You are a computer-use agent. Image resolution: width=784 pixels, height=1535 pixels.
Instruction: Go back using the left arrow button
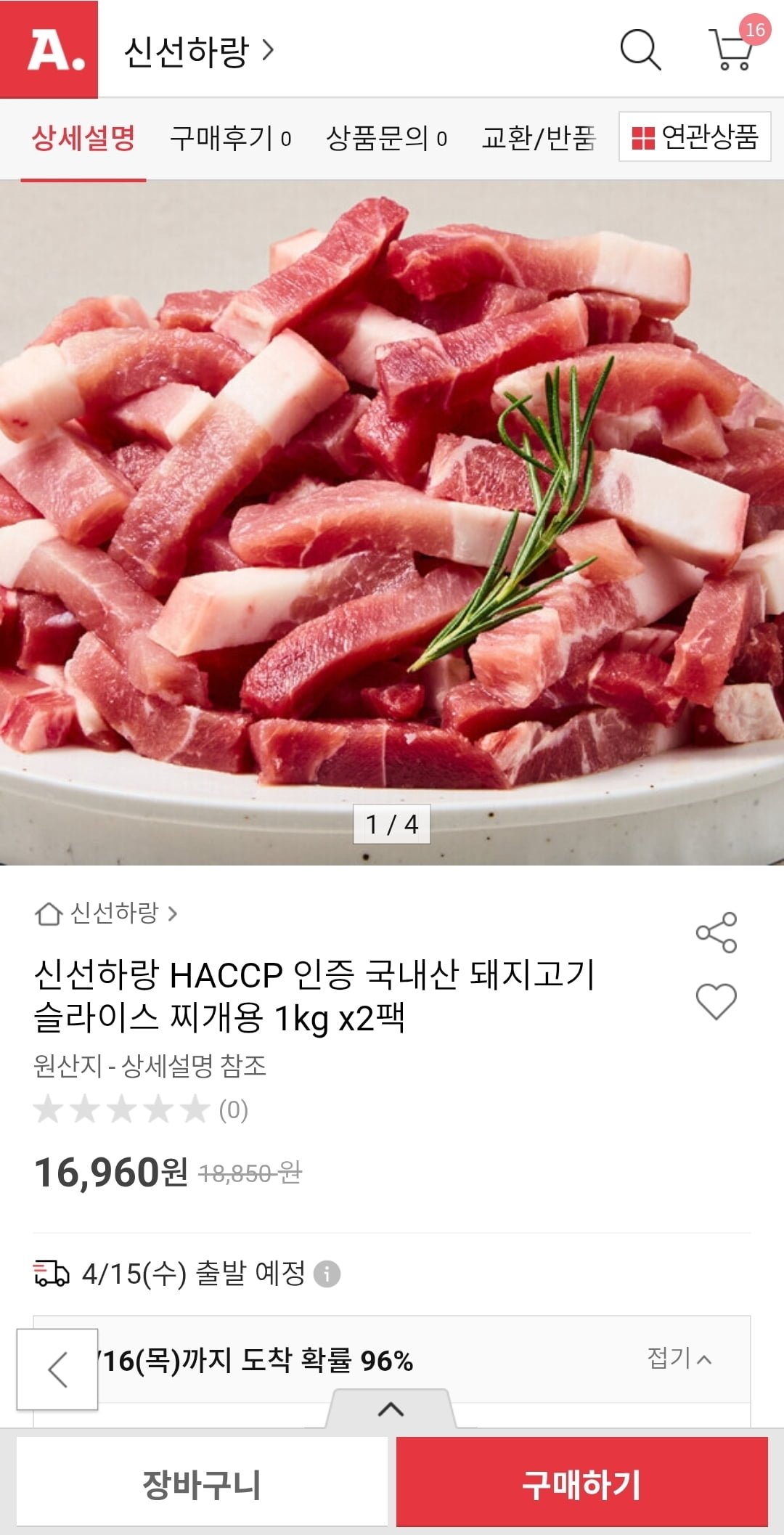coord(57,1369)
